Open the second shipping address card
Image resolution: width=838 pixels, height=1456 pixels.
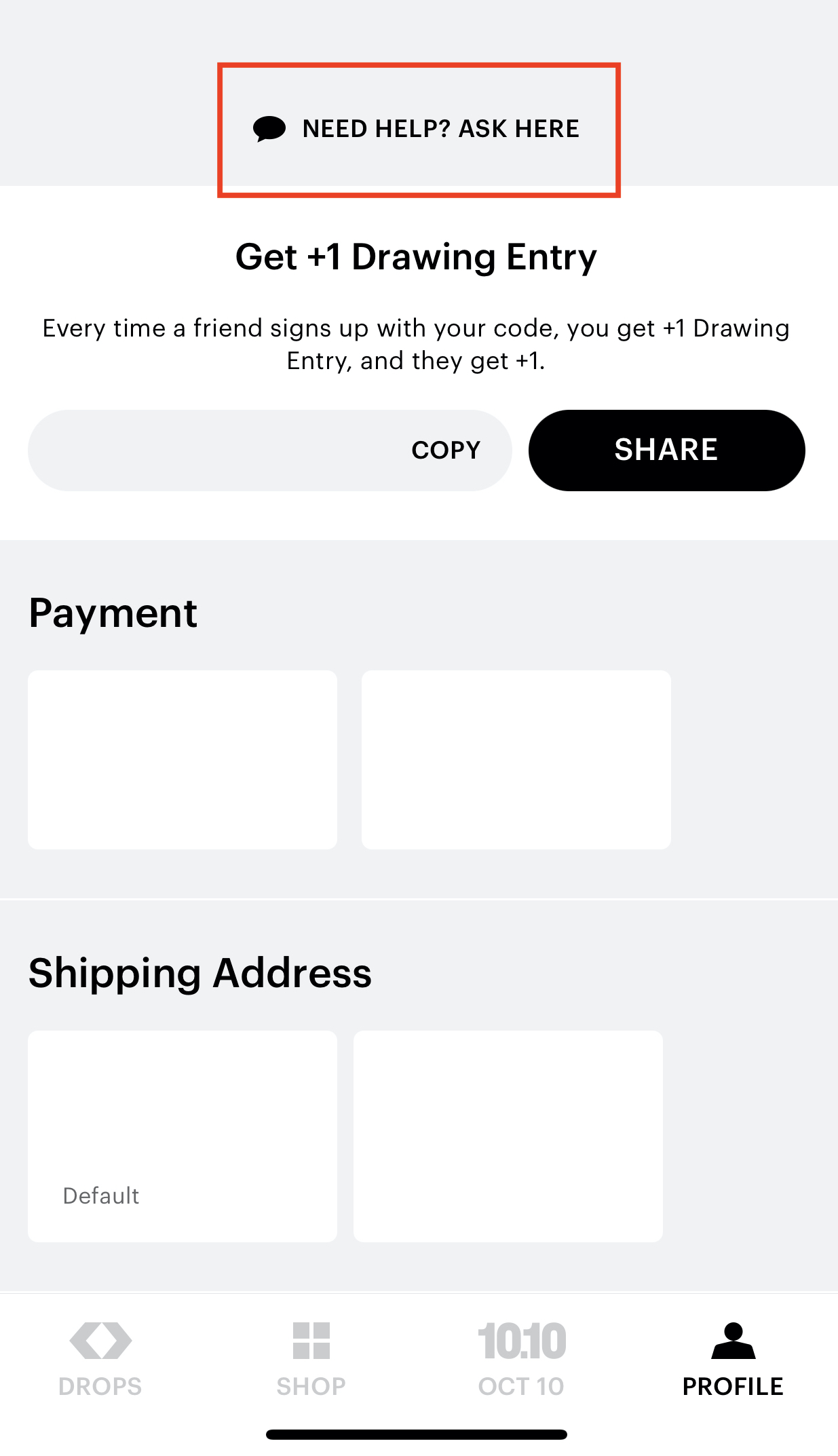coord(508,1136)
